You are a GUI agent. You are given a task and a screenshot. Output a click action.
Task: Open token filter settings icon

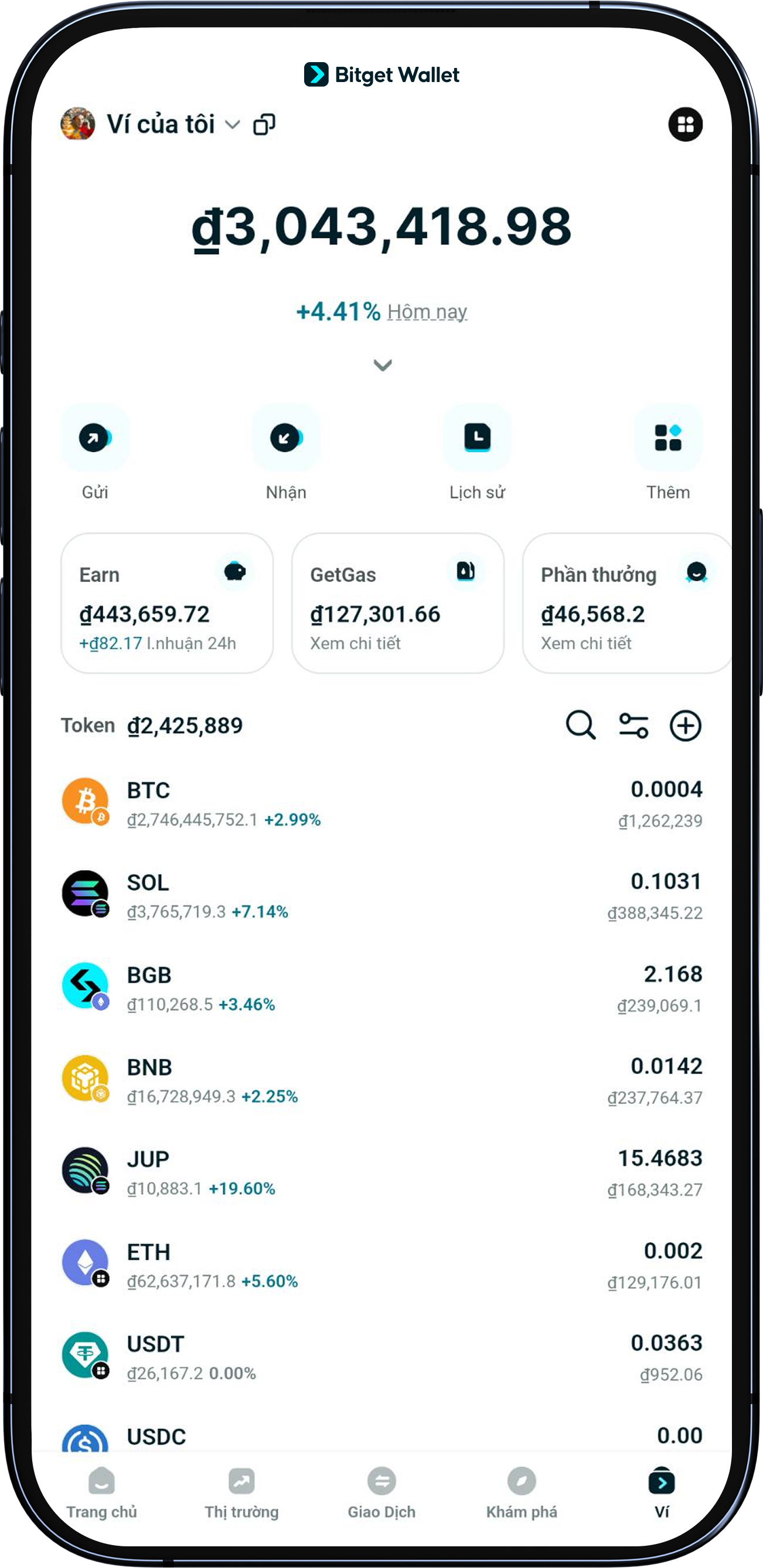pyautogui.click(x=633, y=725)
